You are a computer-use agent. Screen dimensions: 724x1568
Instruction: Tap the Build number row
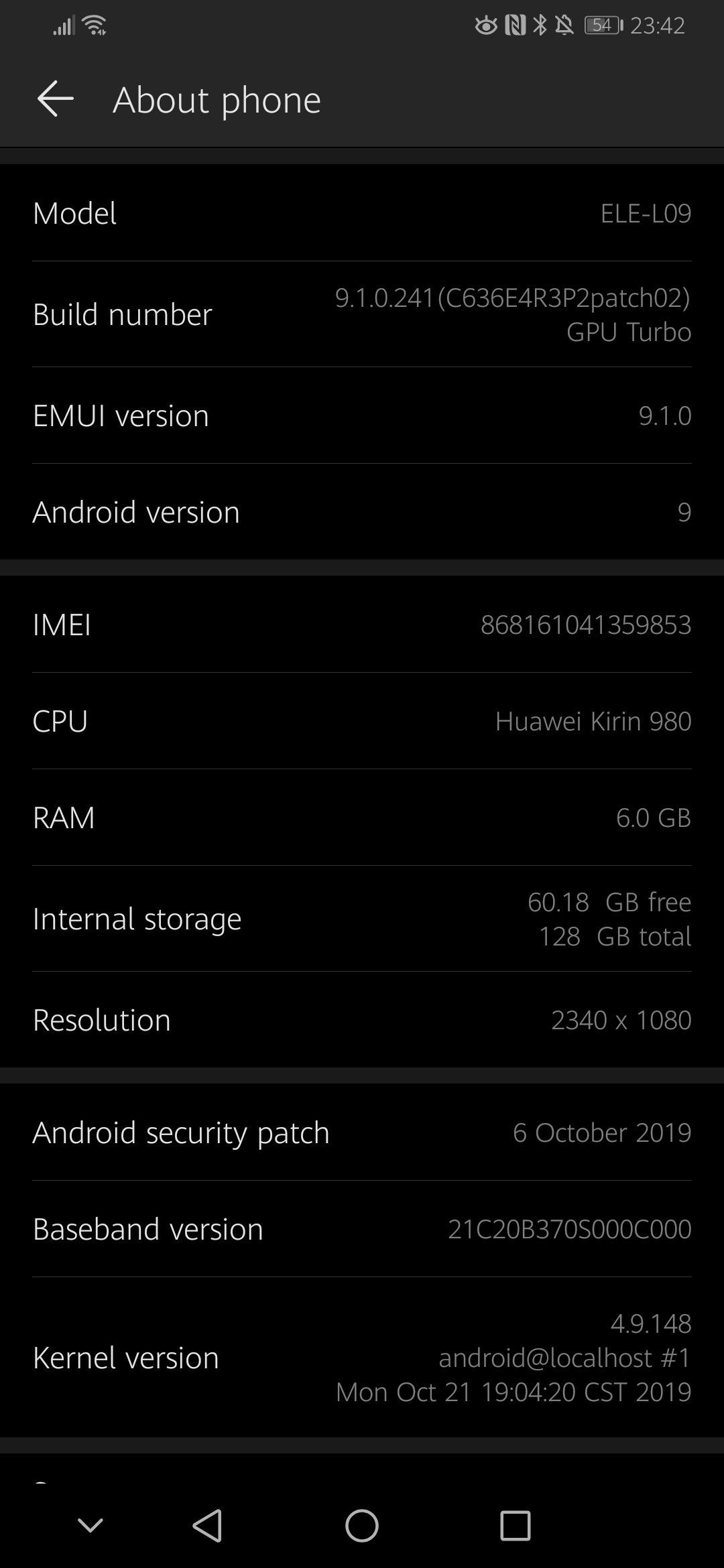(x=362, y=314)
